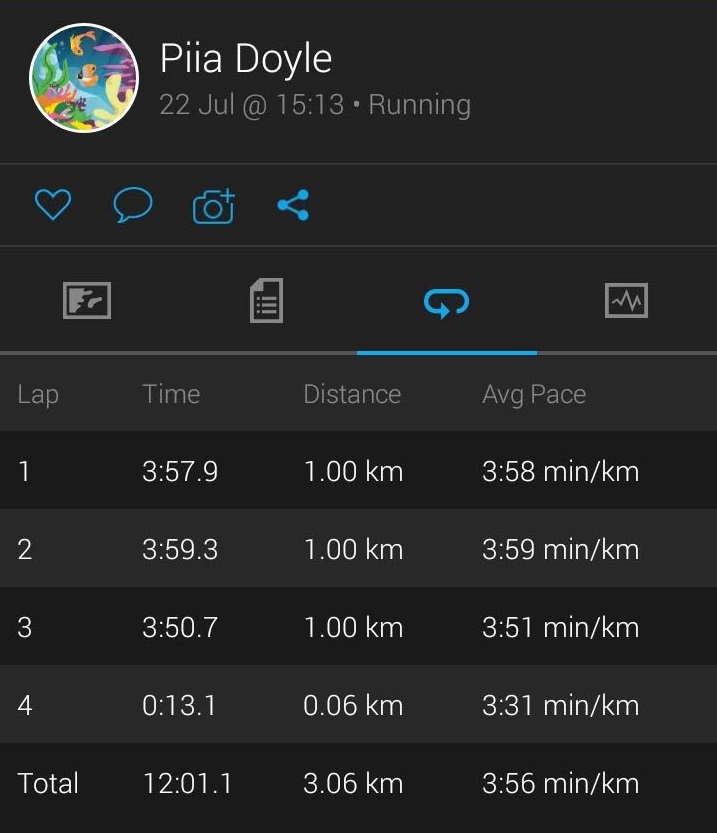Screen dimensions: 717x833
Task: Select the laps tab
Action: click(446, 301)
